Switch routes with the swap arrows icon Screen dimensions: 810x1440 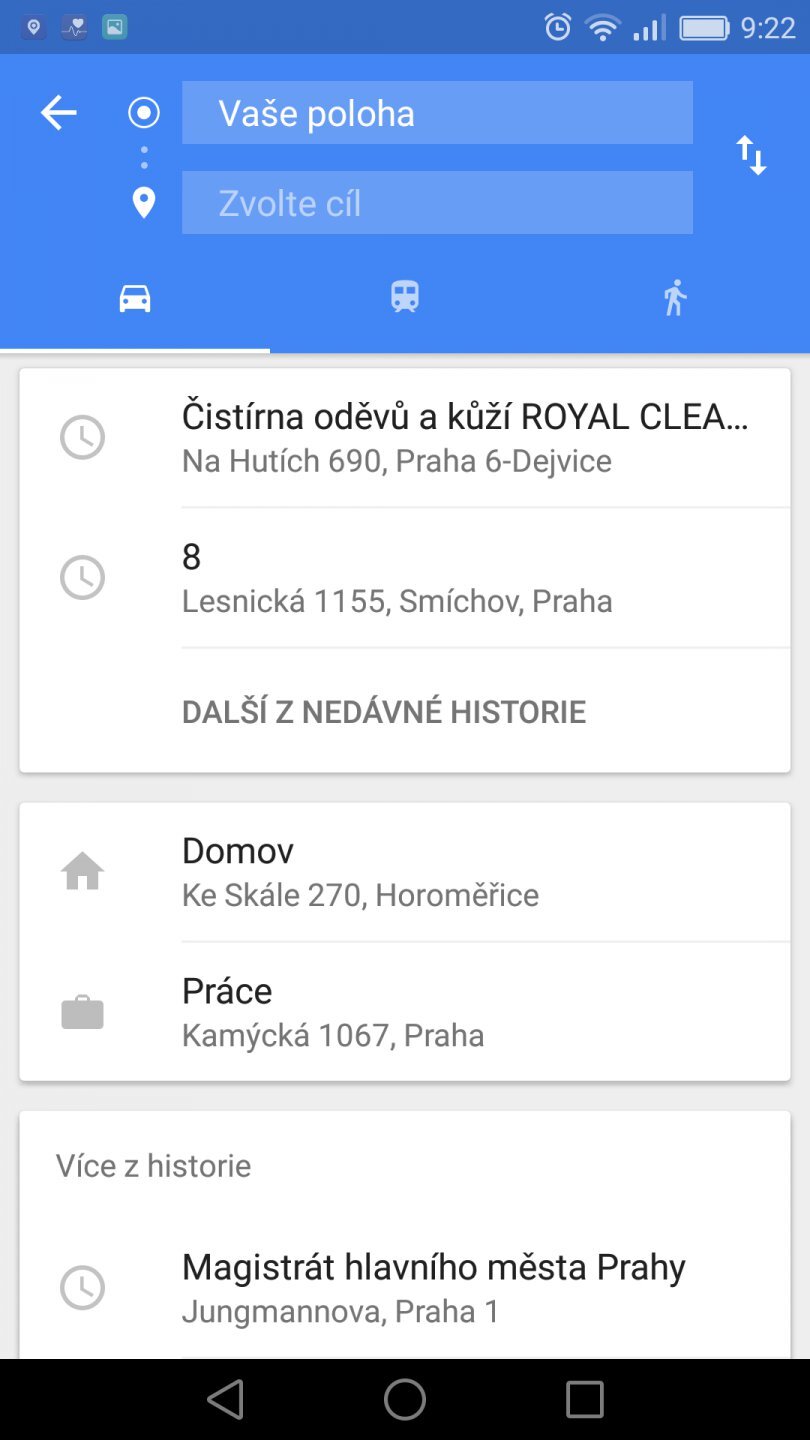(750, 156)
